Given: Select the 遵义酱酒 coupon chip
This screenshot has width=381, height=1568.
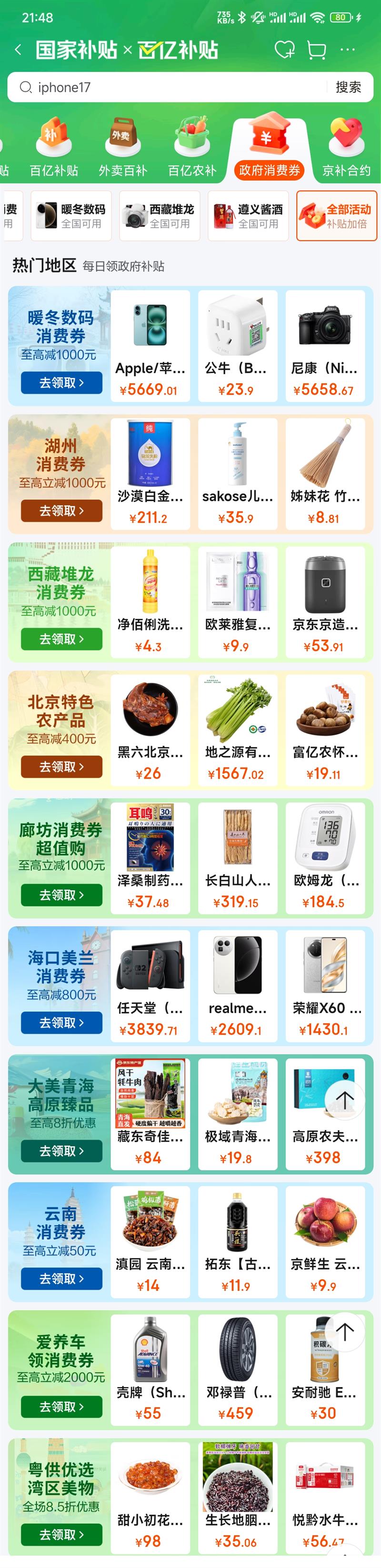Looking at the screenshot, I should tap(248, 216).
